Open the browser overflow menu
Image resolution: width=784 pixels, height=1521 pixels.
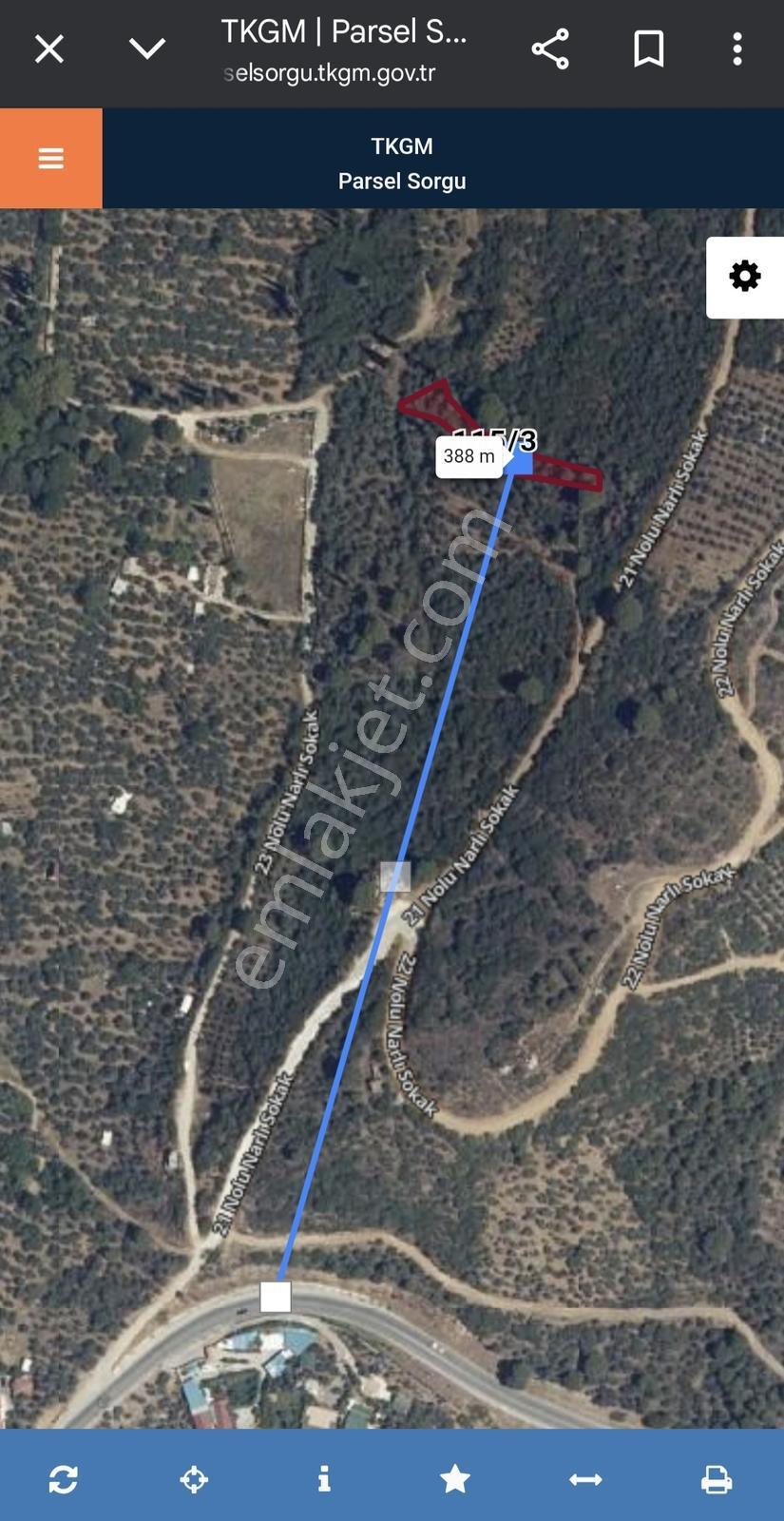[x=737, y=48]
